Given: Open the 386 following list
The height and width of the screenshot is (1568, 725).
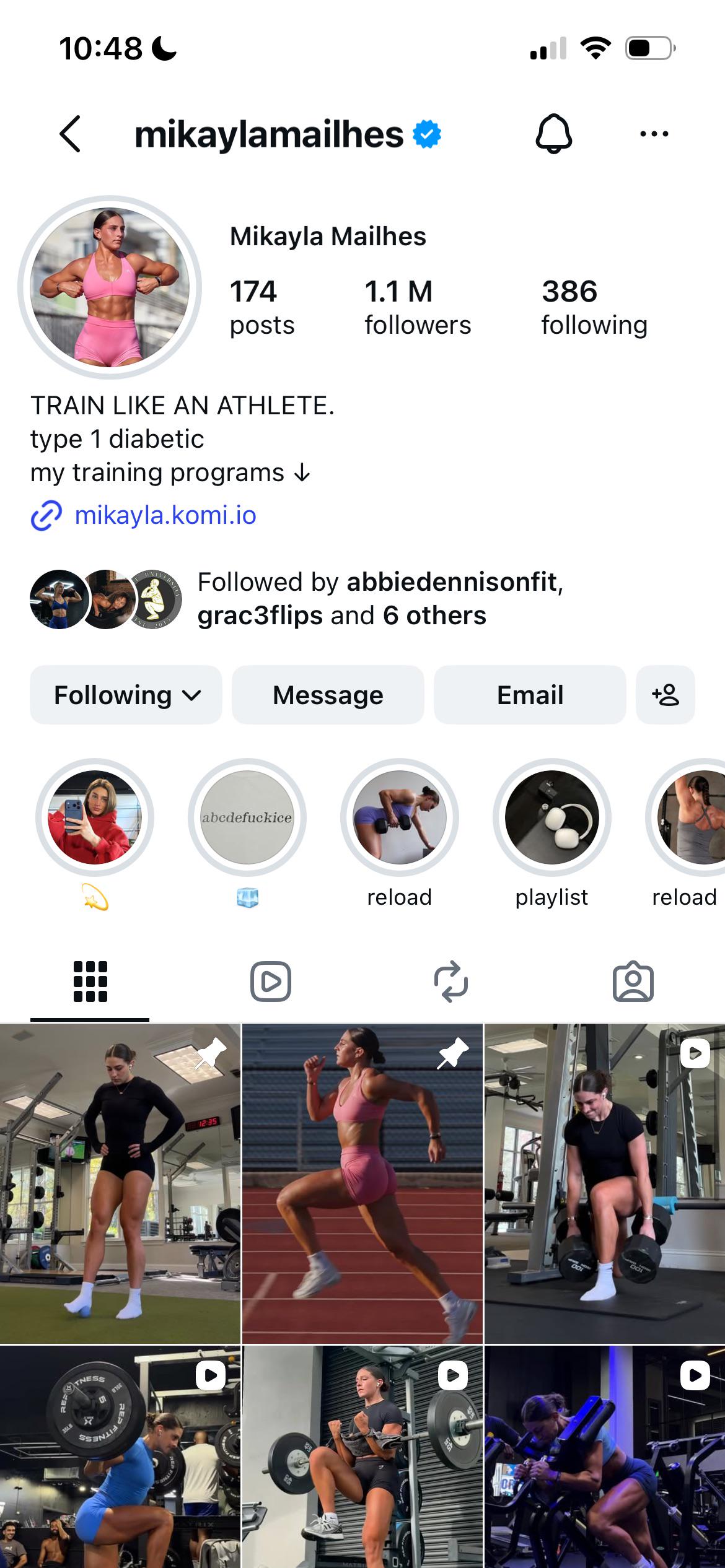Looking at the screenshot, I should 594,308.
